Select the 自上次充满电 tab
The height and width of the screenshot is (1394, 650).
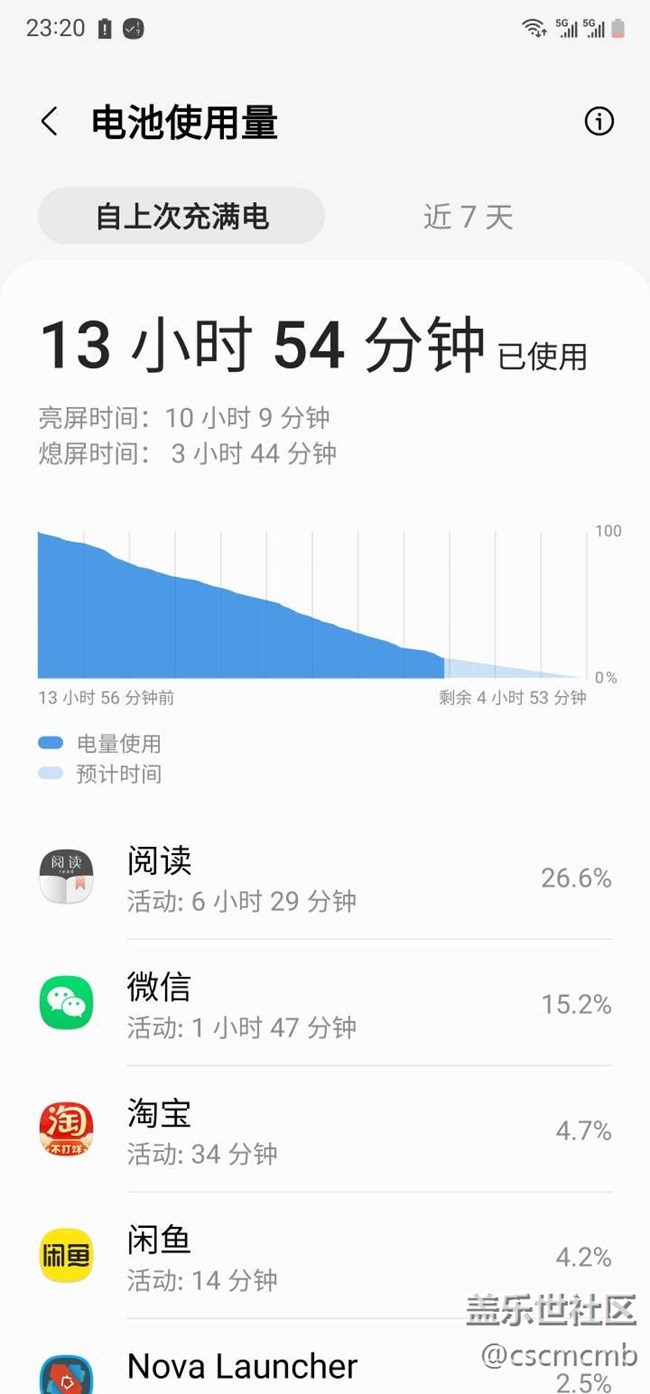pos(182,216)
